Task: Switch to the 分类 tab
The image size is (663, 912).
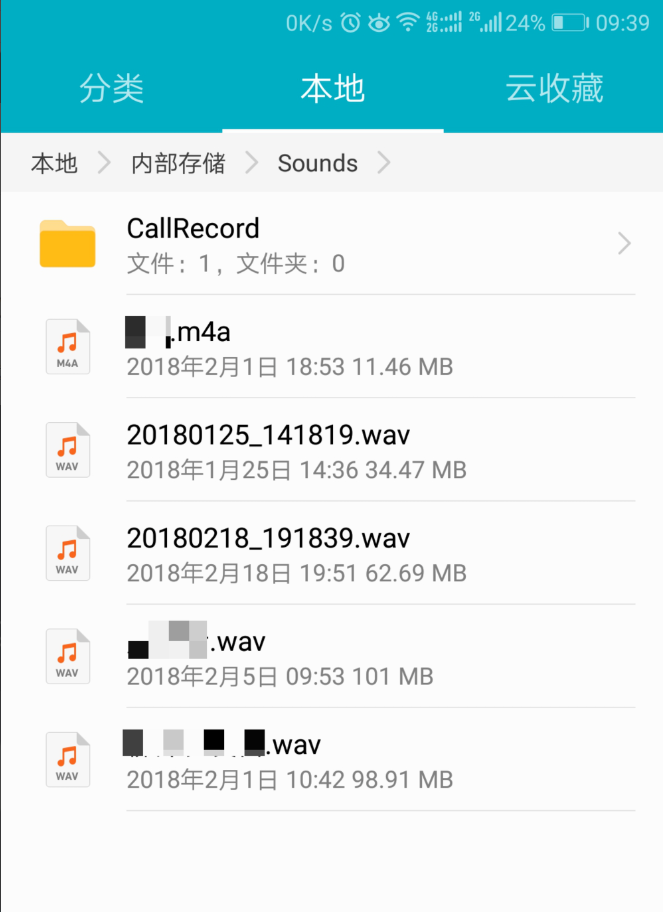Action: (112, 89)
